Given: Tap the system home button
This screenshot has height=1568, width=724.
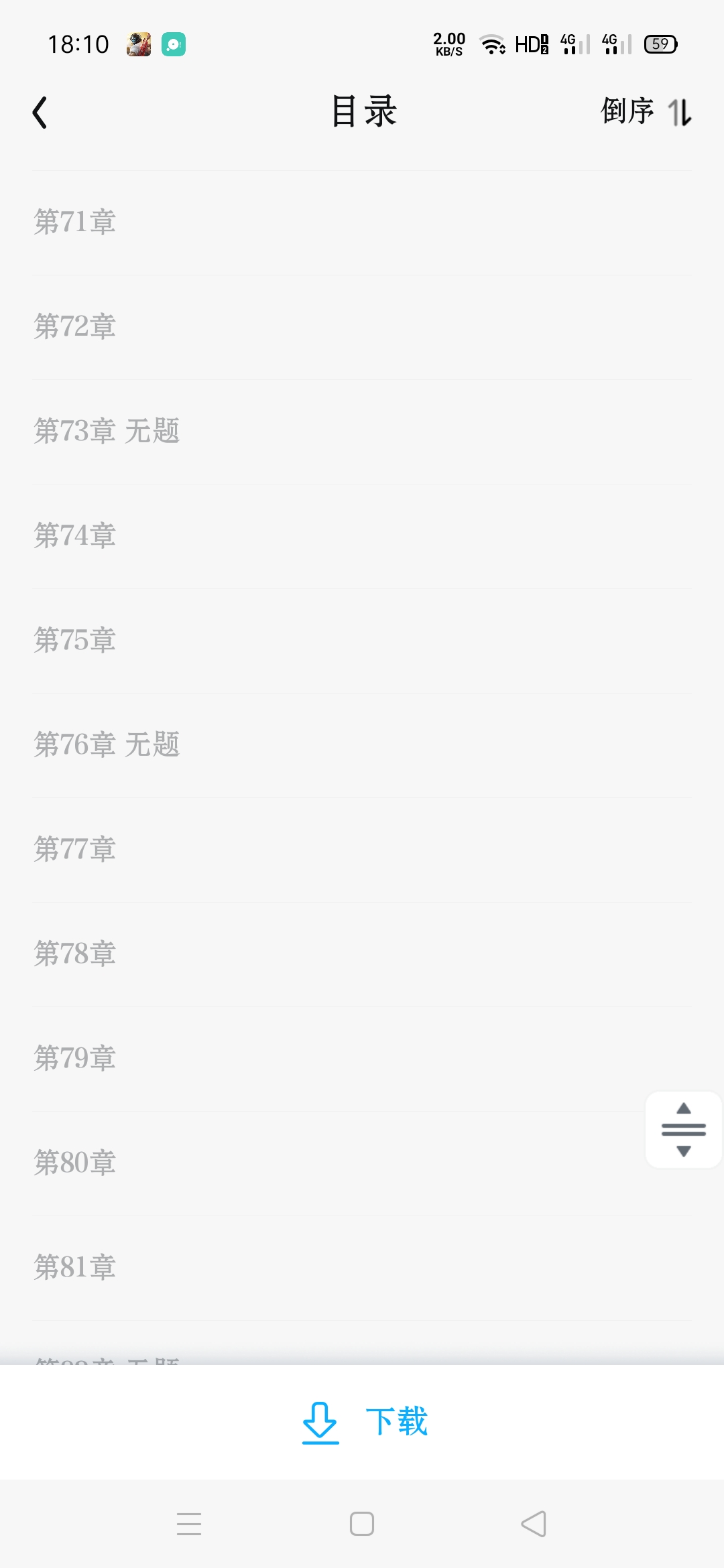Looking at the screenshot, I should tap(362, 1524).
